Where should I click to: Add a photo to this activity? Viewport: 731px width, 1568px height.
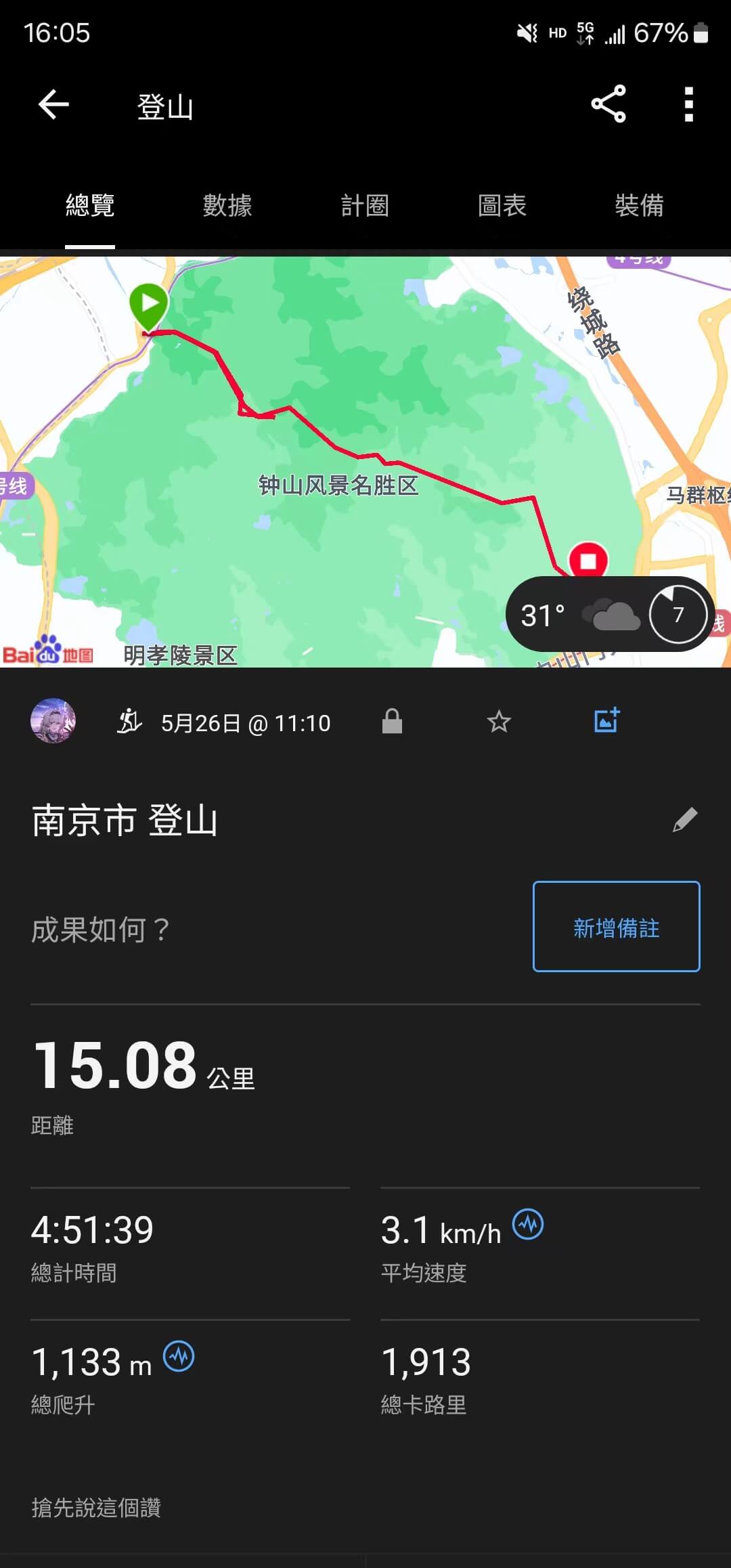[x=606, y=720]
